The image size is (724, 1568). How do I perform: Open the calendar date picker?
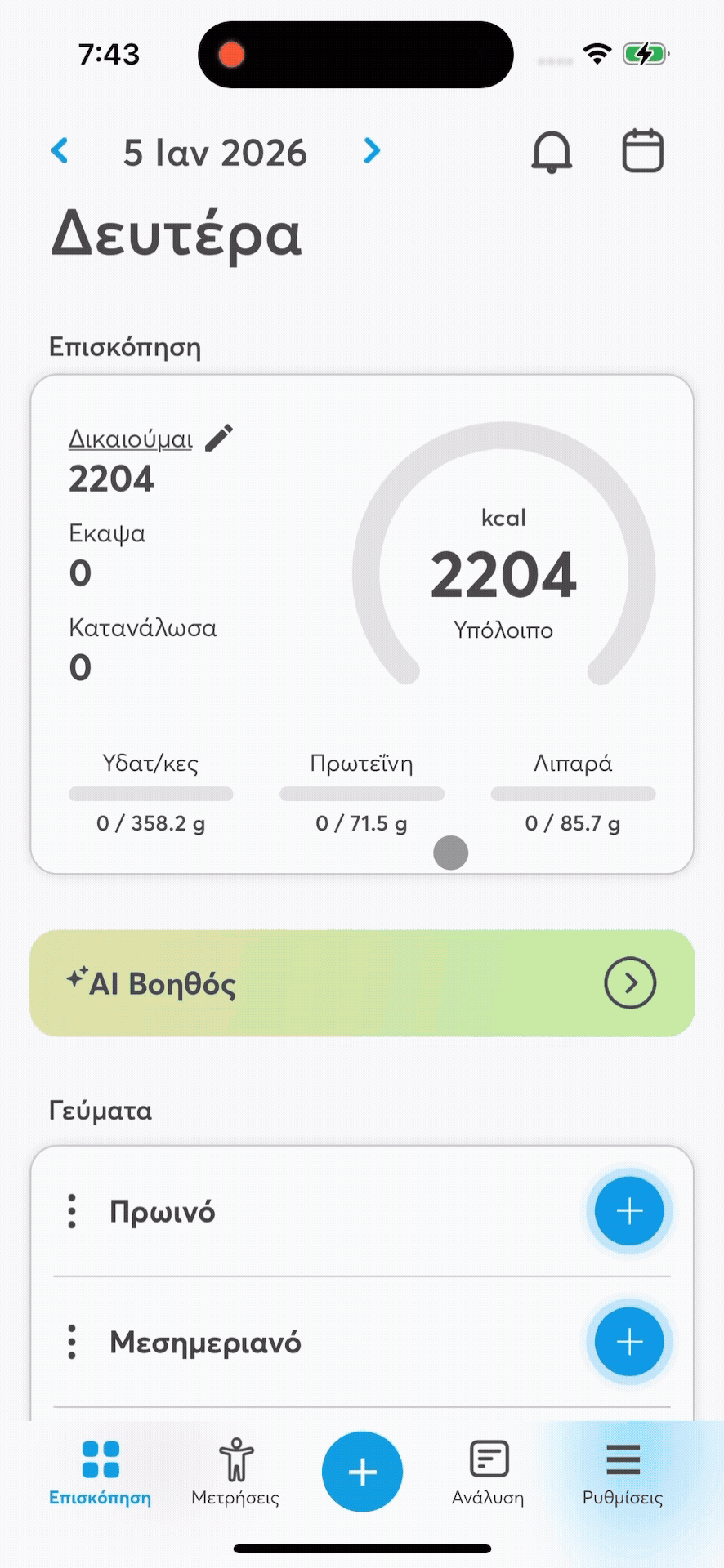(x=643, y=151)
